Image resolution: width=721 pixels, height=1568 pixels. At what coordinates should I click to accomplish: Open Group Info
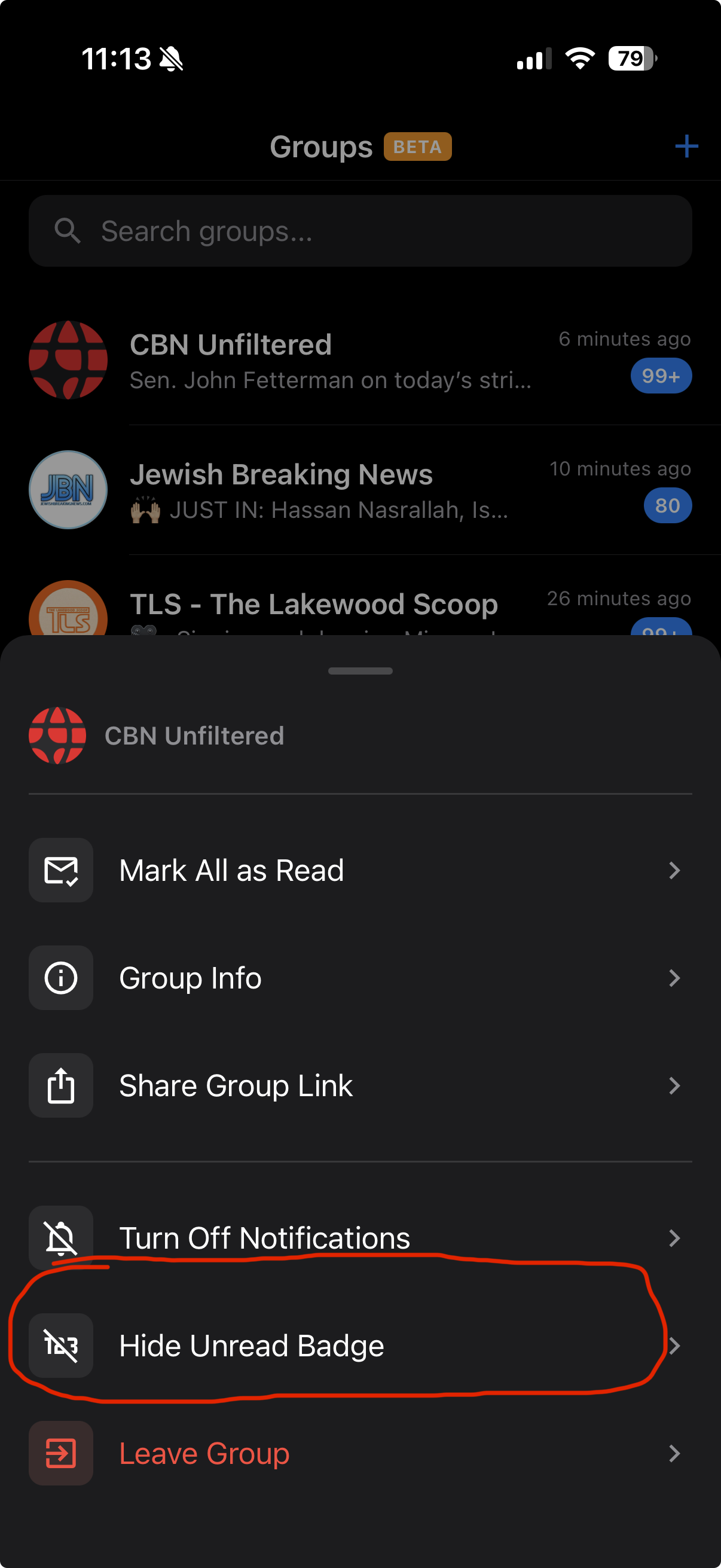point(359,978)
